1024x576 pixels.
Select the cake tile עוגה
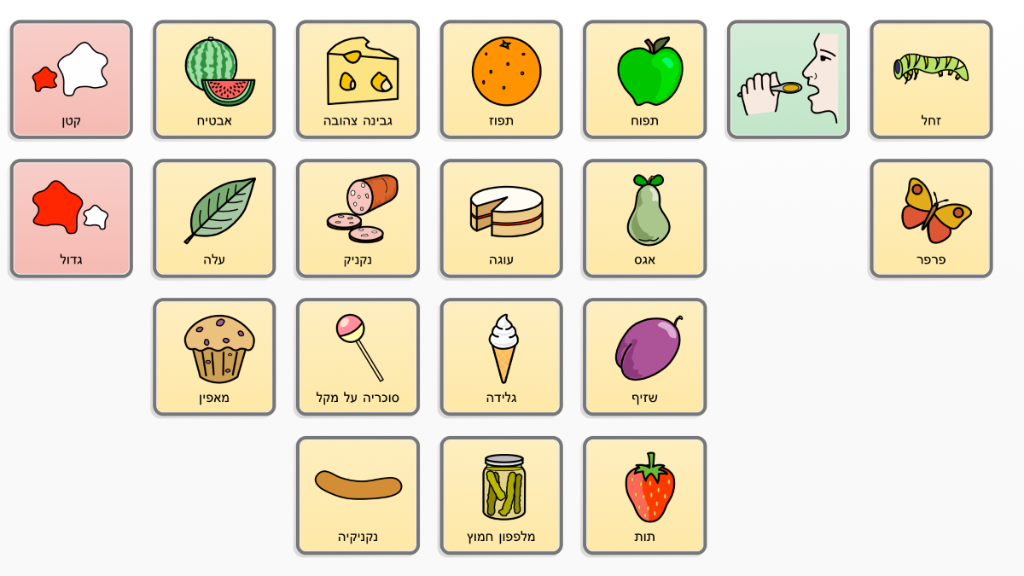pos(502,219)
